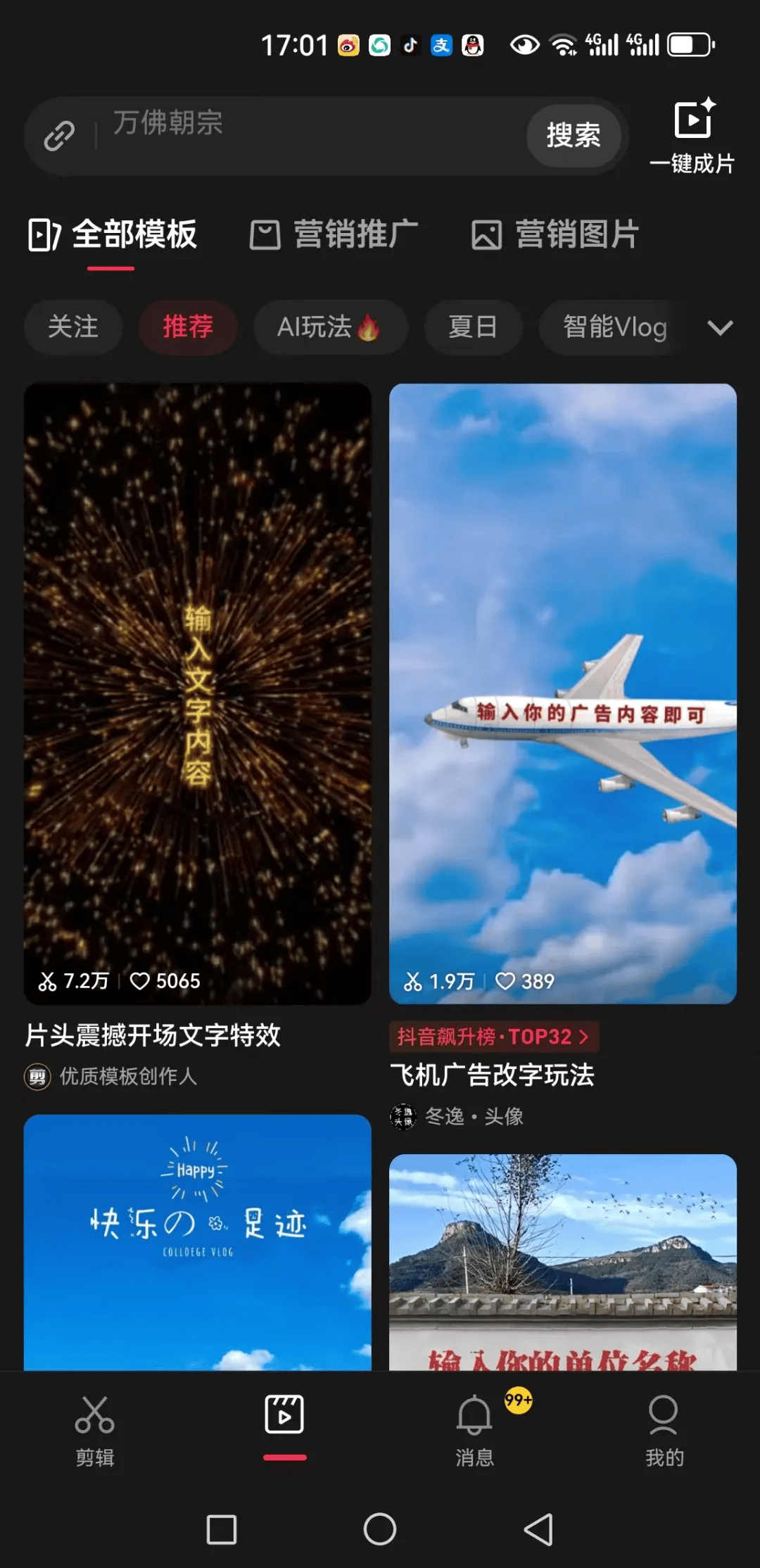Switch to the 我的 profile tab

point(664,1430)
